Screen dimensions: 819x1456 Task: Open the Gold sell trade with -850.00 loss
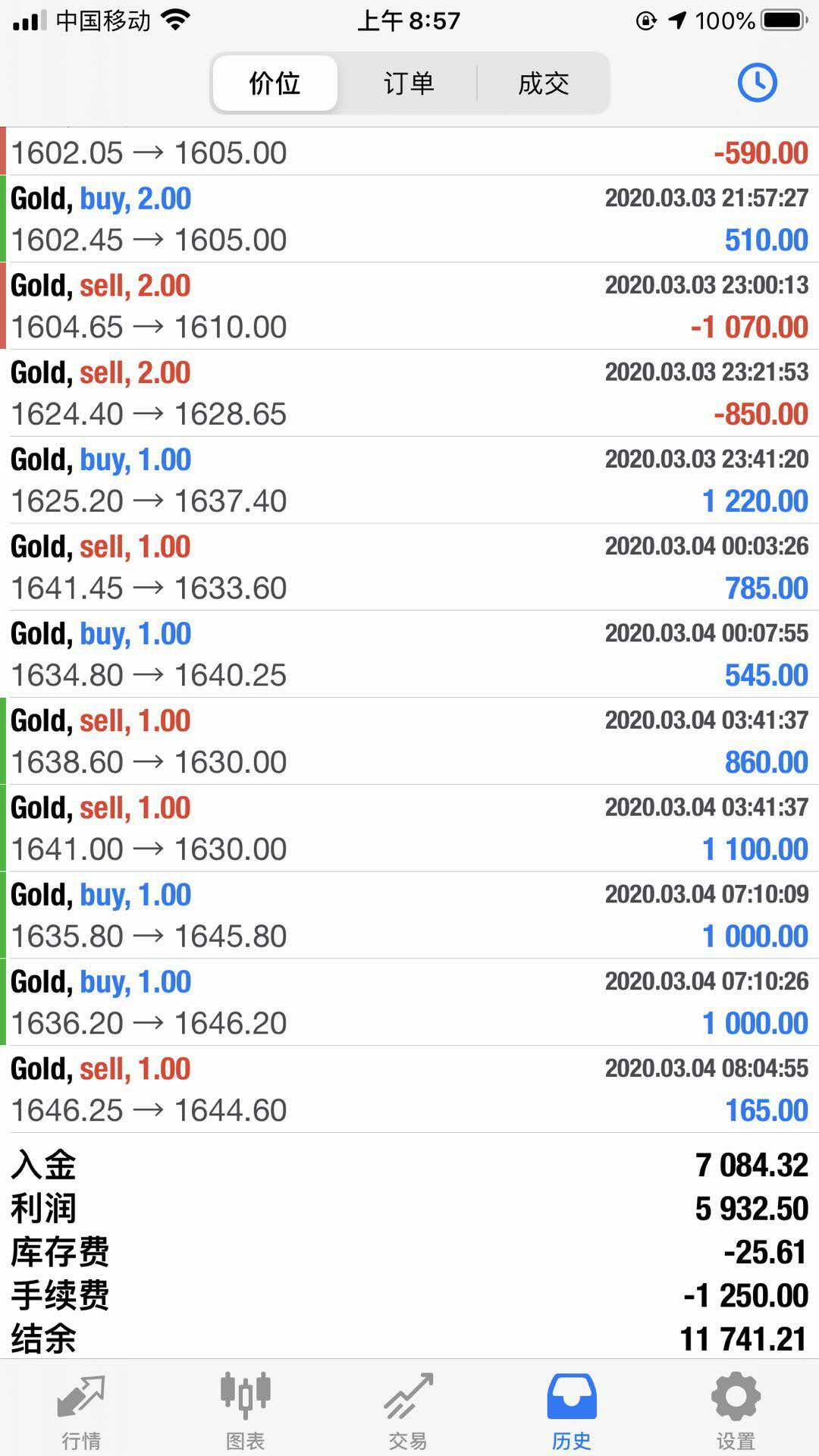pyautogui.click(x=409, y=393)
